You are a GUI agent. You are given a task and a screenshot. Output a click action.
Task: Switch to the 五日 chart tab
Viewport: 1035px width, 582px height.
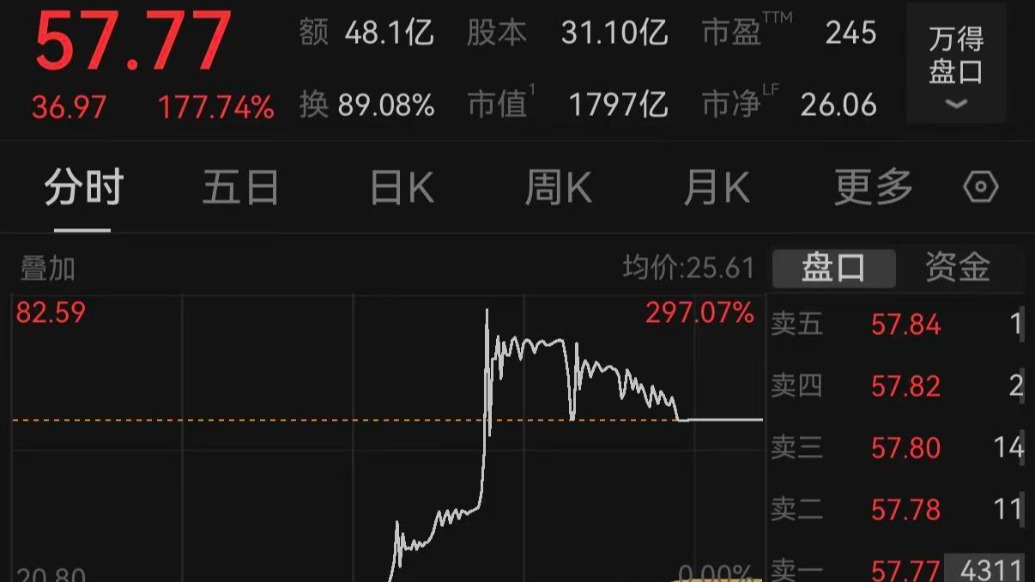(x=241, y=187)
